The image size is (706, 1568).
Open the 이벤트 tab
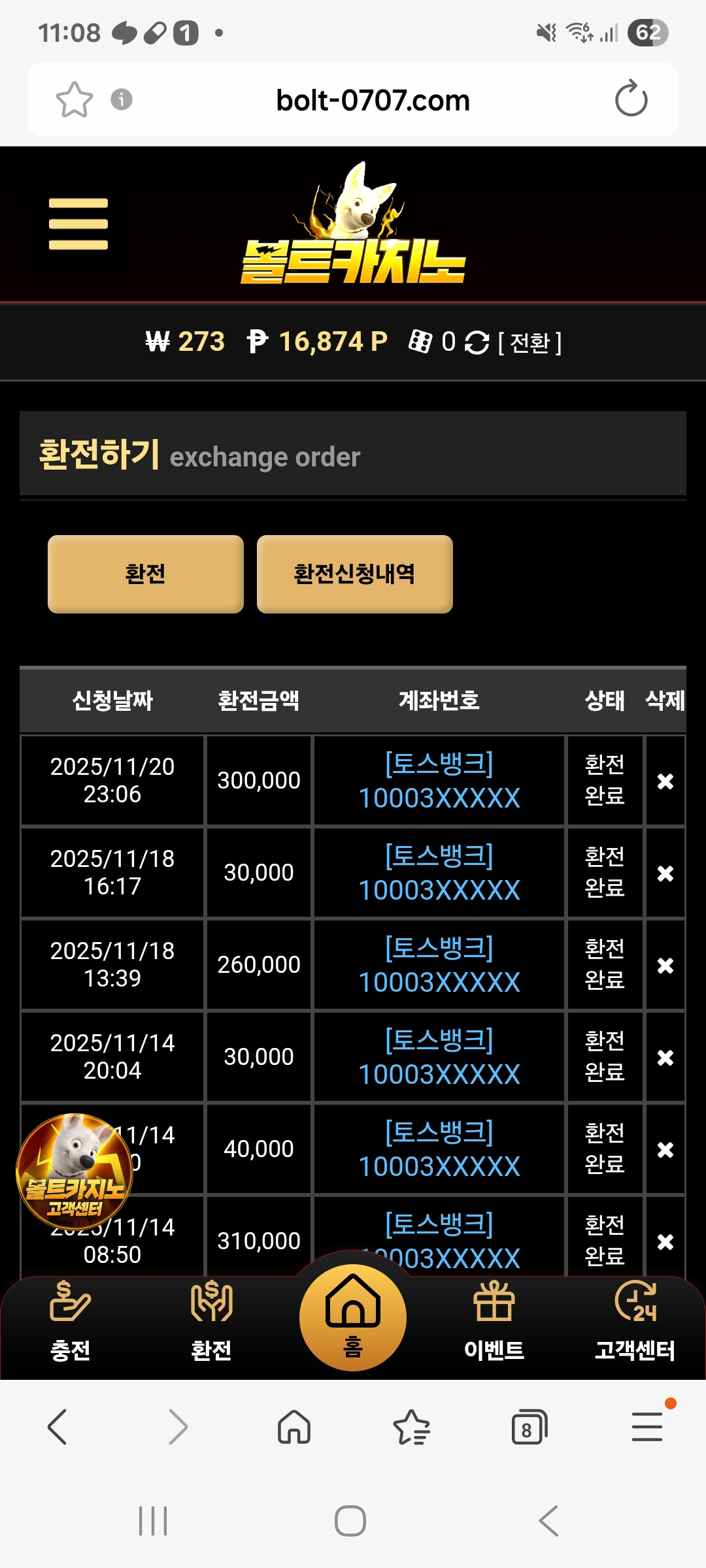point(494,1321)
